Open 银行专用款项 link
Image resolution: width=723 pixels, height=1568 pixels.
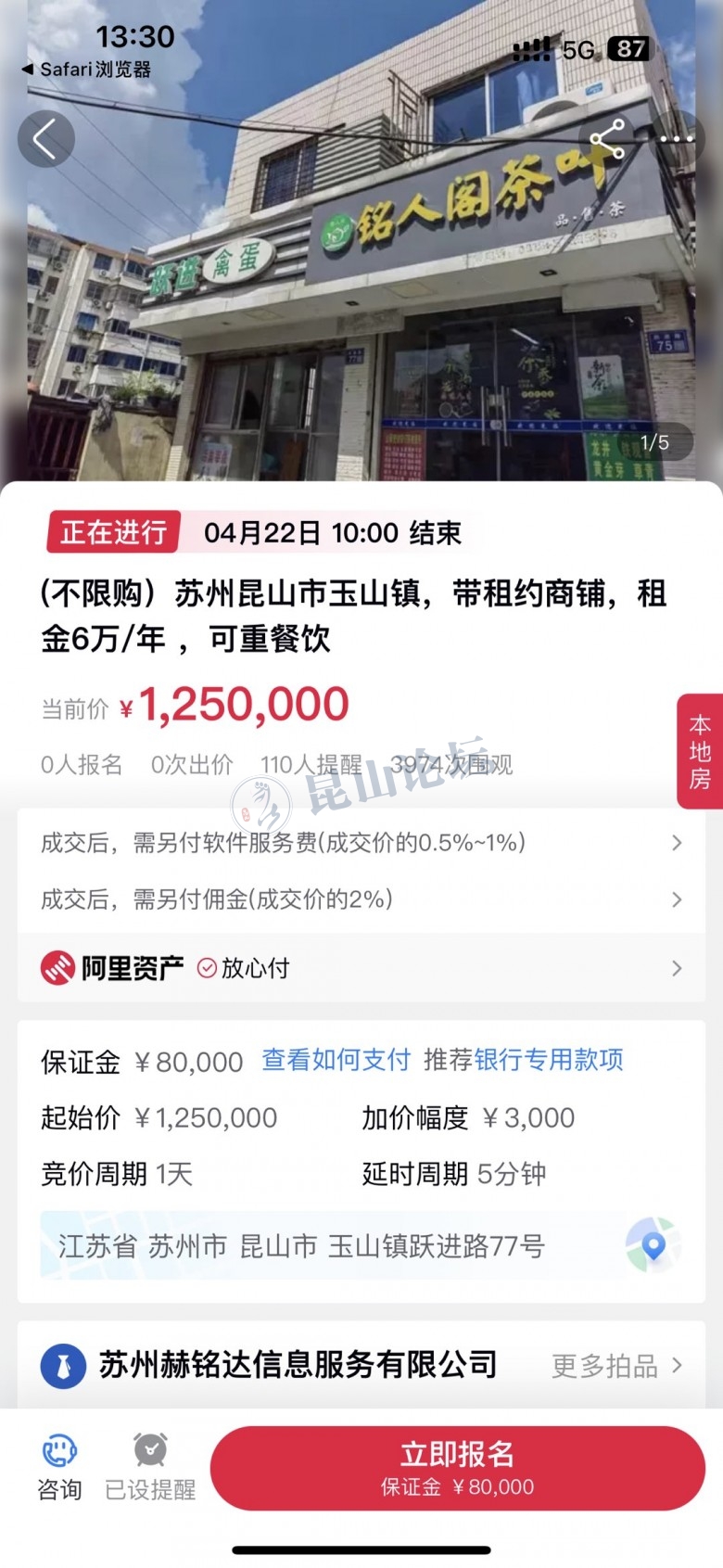(549, 1060)
